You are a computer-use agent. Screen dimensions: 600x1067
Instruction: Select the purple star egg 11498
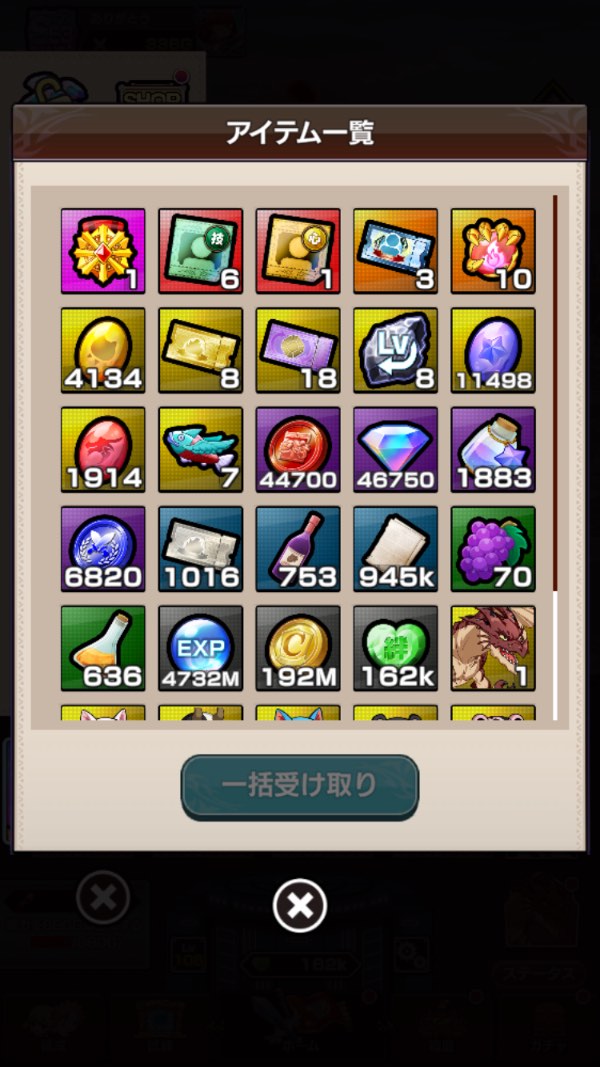tap(493, 350)
